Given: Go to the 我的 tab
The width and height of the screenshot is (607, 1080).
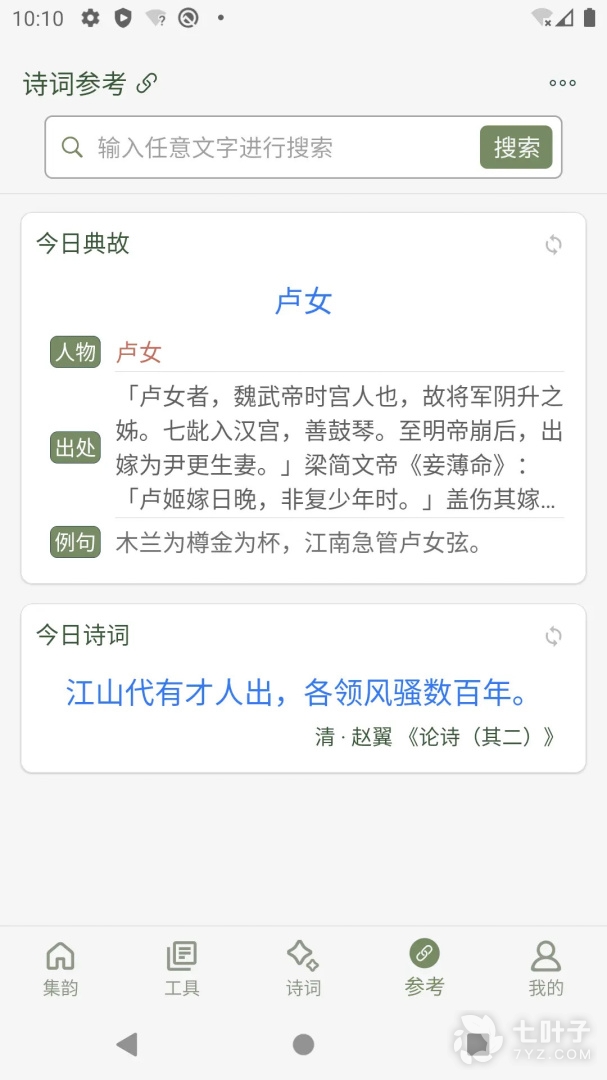Looking at the screenshot, I should [x=546, y=968].
